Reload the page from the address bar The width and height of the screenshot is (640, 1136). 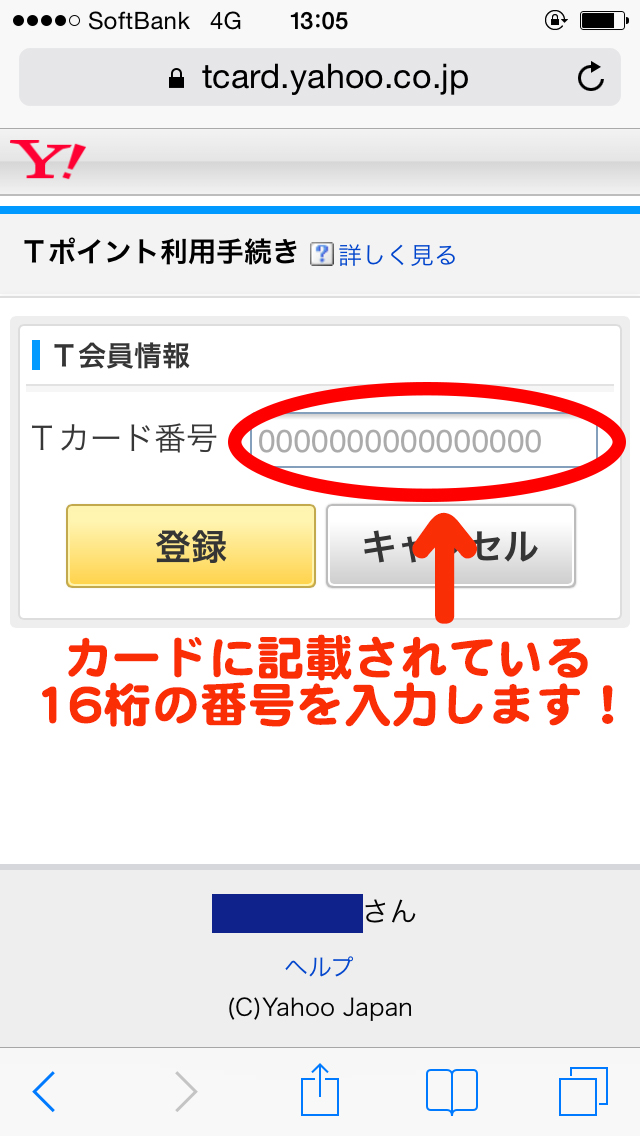pos(592,77)
